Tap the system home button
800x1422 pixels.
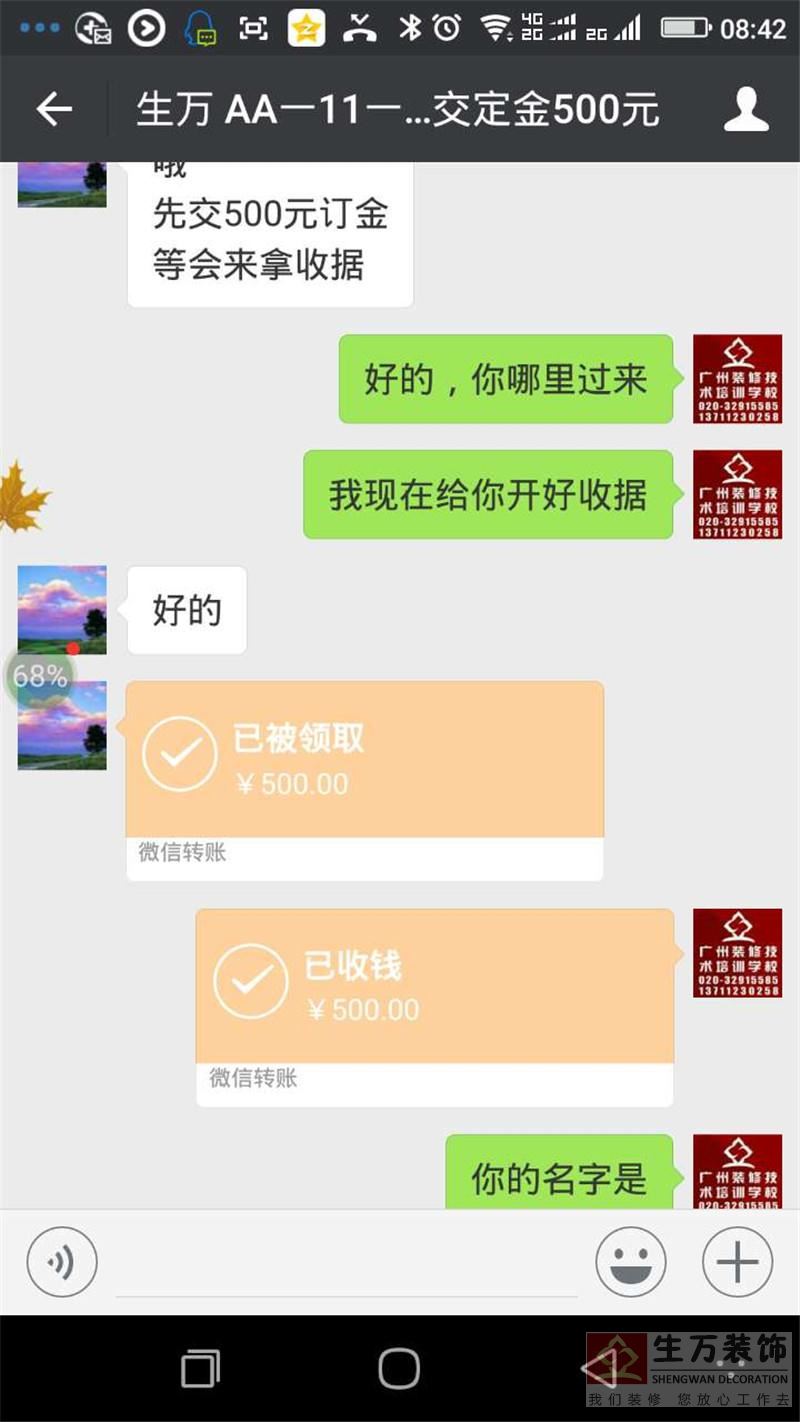coord(398,1368)
